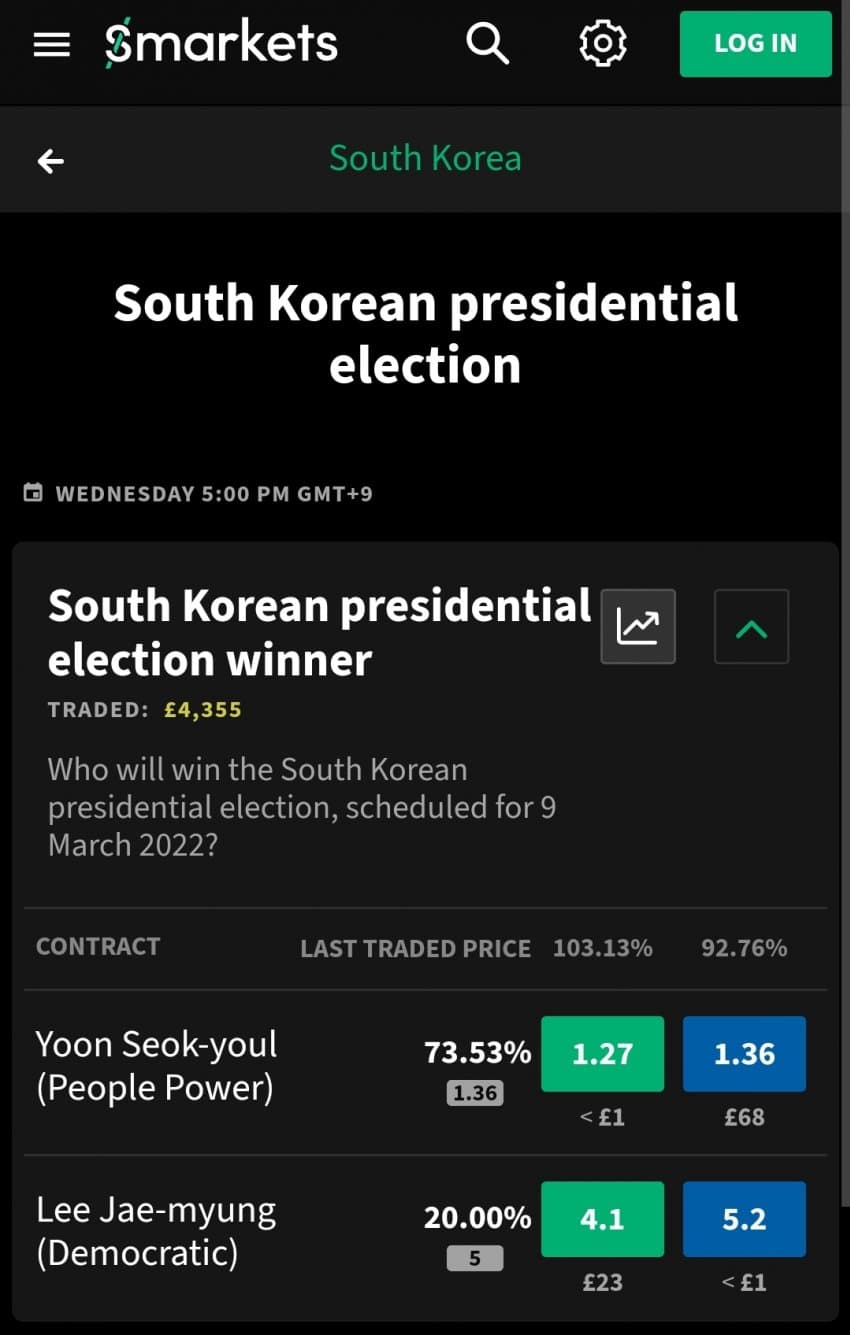The height and width of the screenshot is (1335, 850).
Task: Open the search icon
Action: 487,44
